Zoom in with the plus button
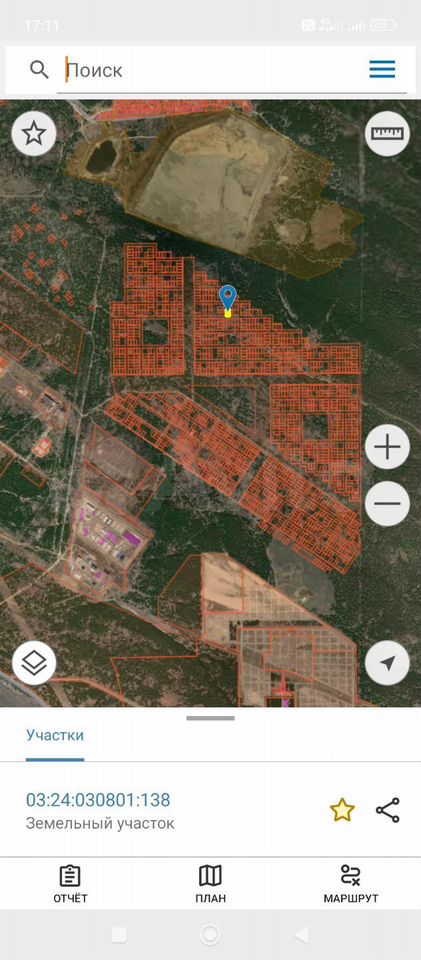This screenshot has height=960, width=421. tap(387, 447)
